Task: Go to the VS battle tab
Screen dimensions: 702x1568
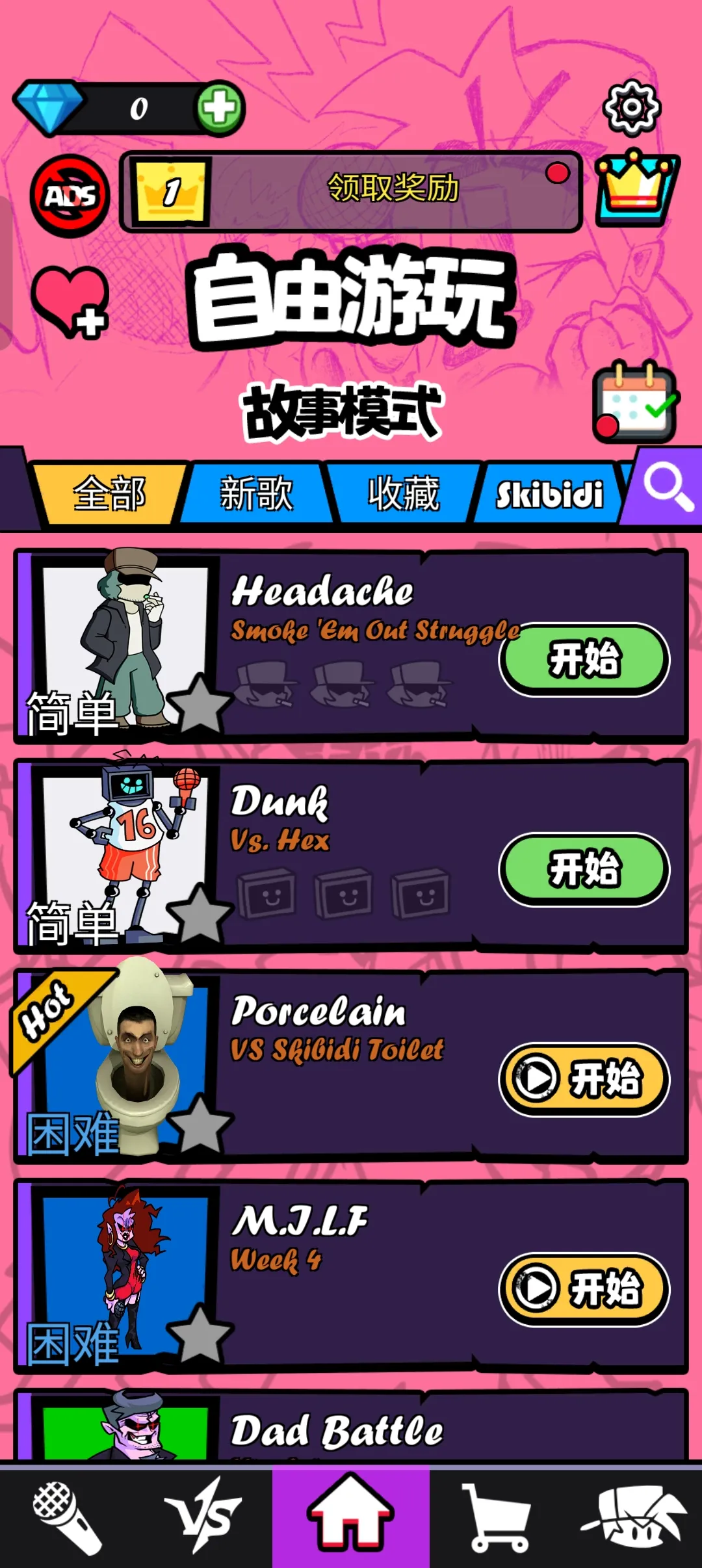Action: pos(204,1517)
